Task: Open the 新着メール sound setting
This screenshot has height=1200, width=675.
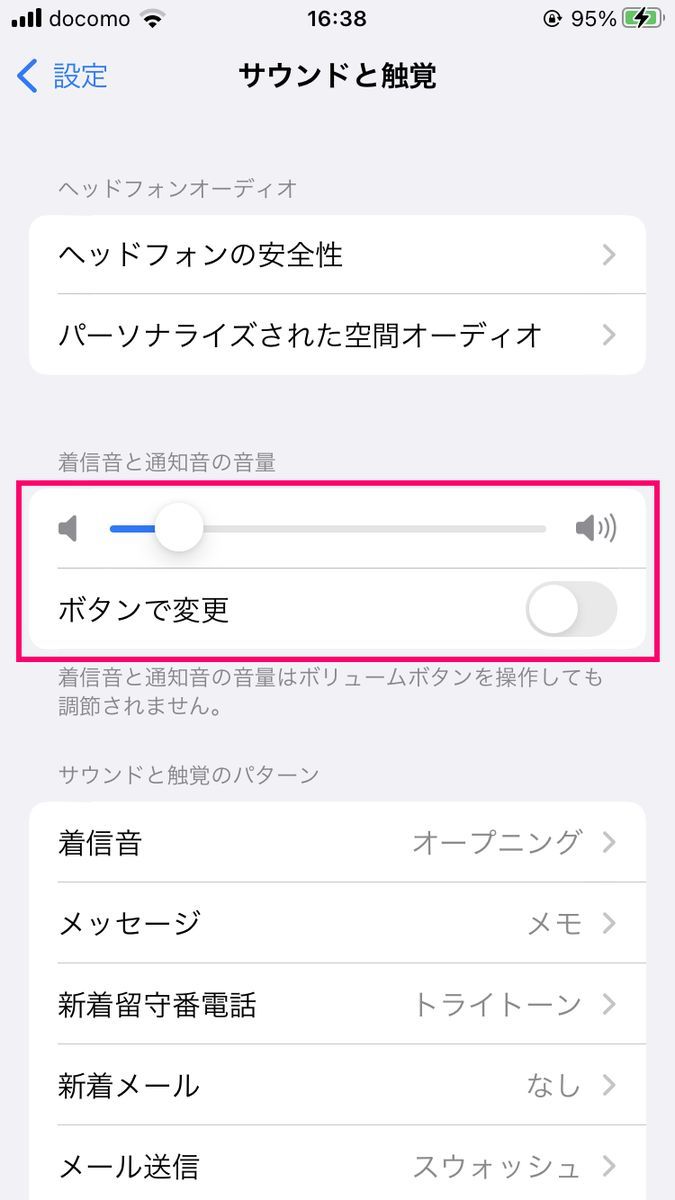Action: click(337, 1085)
